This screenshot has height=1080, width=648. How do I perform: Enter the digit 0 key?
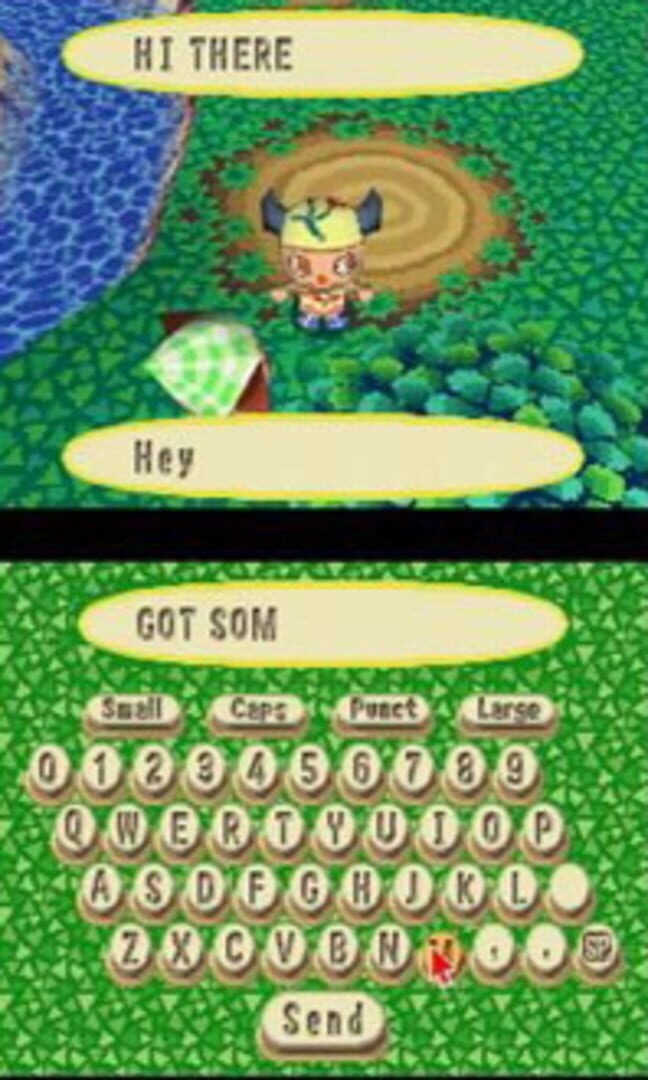click(x=49, y=770)
